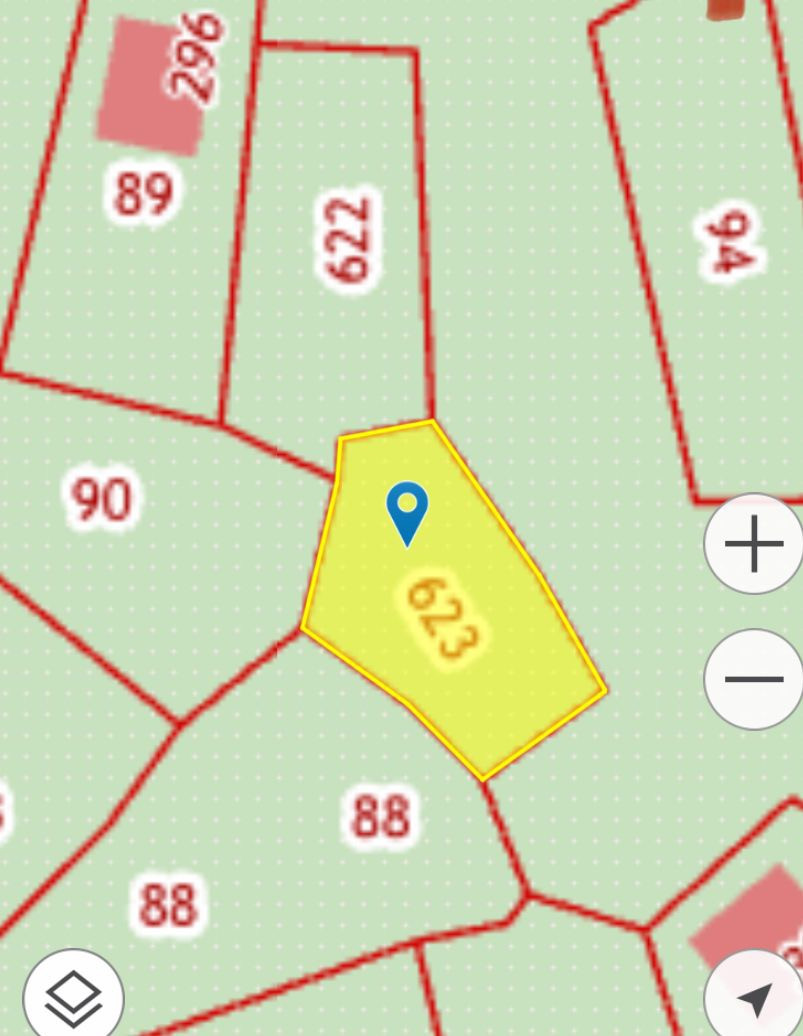Viewport: 803px width, 1036px height.
Task: Center map on my location arrow
Action: click(x=755, y=996)
